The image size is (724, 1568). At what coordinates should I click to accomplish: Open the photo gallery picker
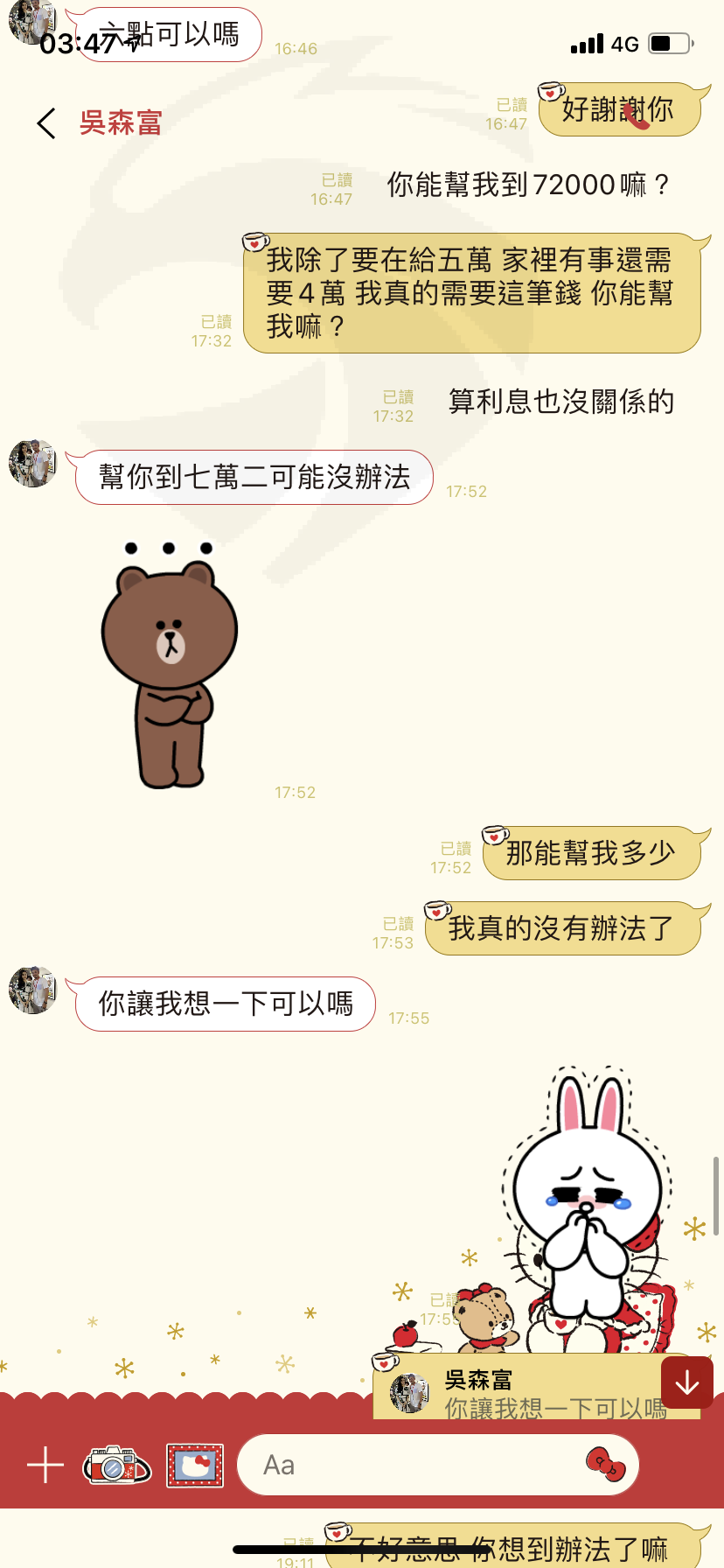coord(195,1465)
